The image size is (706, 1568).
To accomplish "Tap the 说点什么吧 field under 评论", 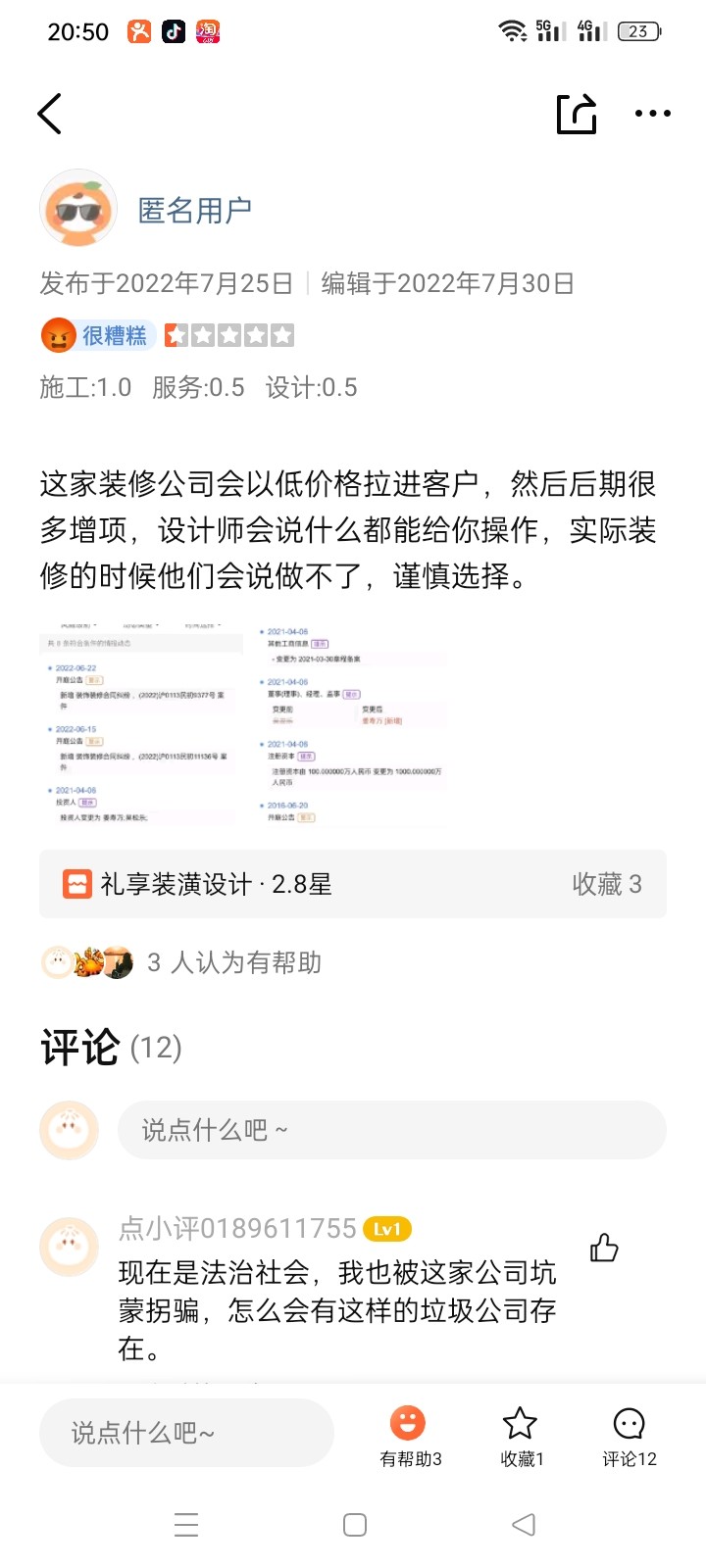I will click(392, 1130).
